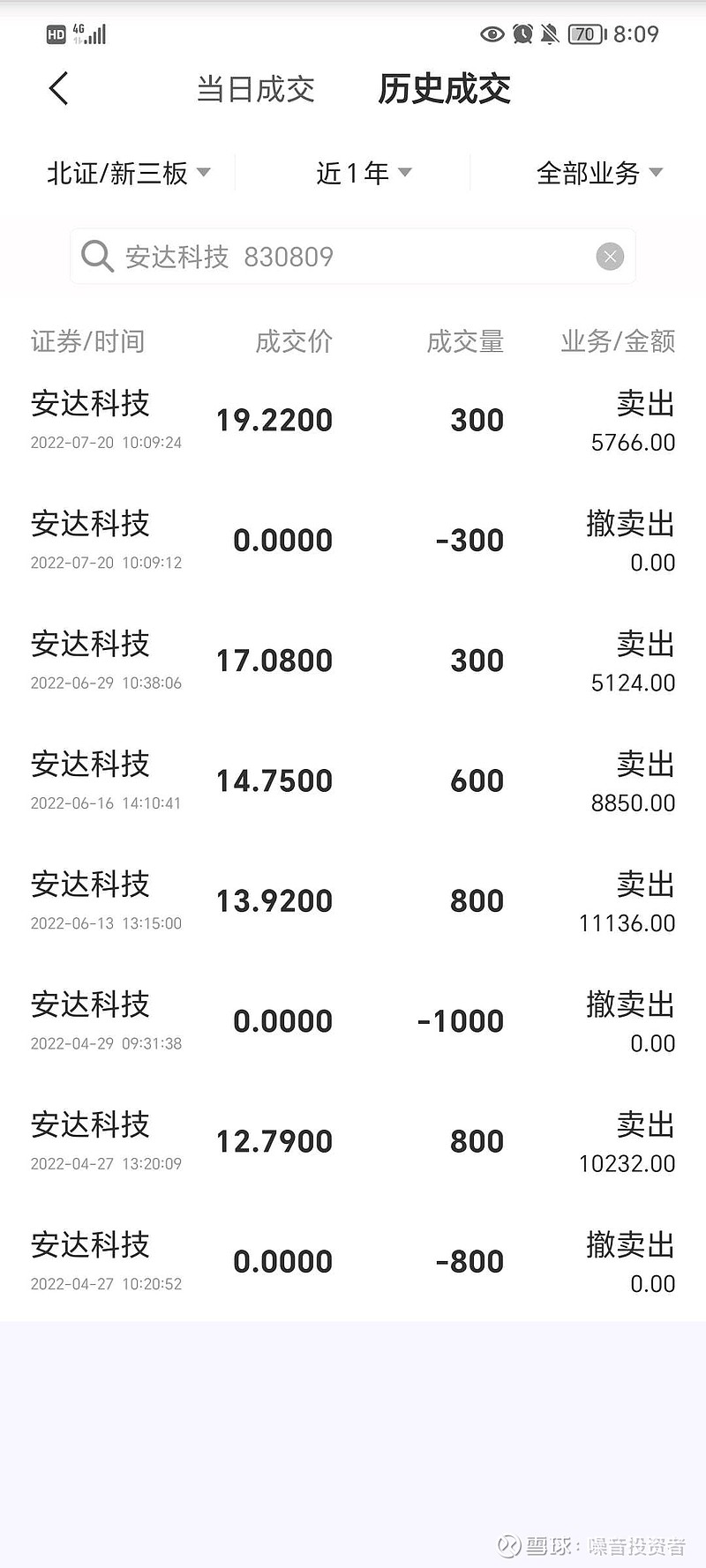This screenshot has height=1568, width=706.
Task: Open the 全部业务 business type dropdown
Action: [x=599, y=173]
